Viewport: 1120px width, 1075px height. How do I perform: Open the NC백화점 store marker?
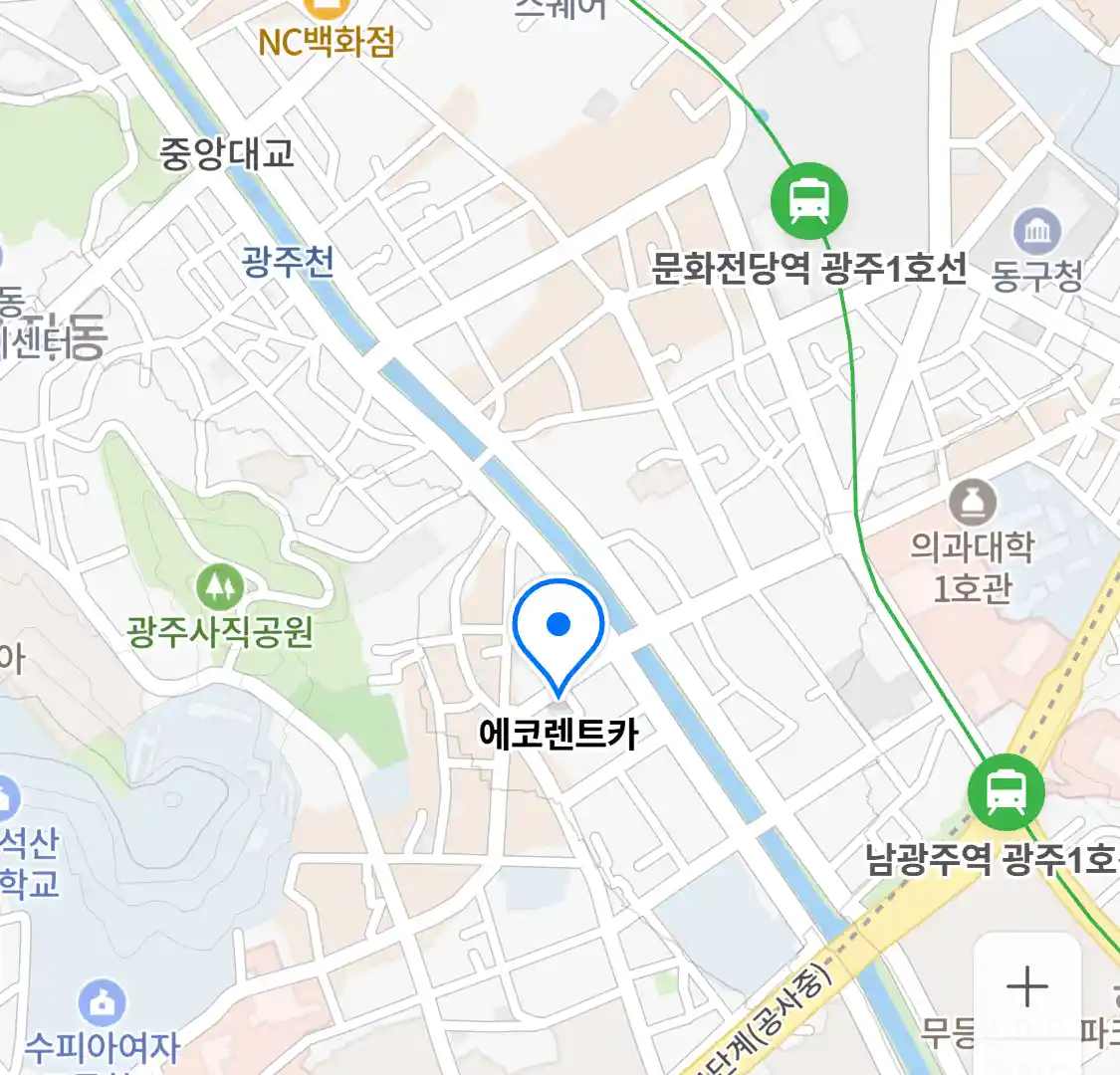coord(325,8)
